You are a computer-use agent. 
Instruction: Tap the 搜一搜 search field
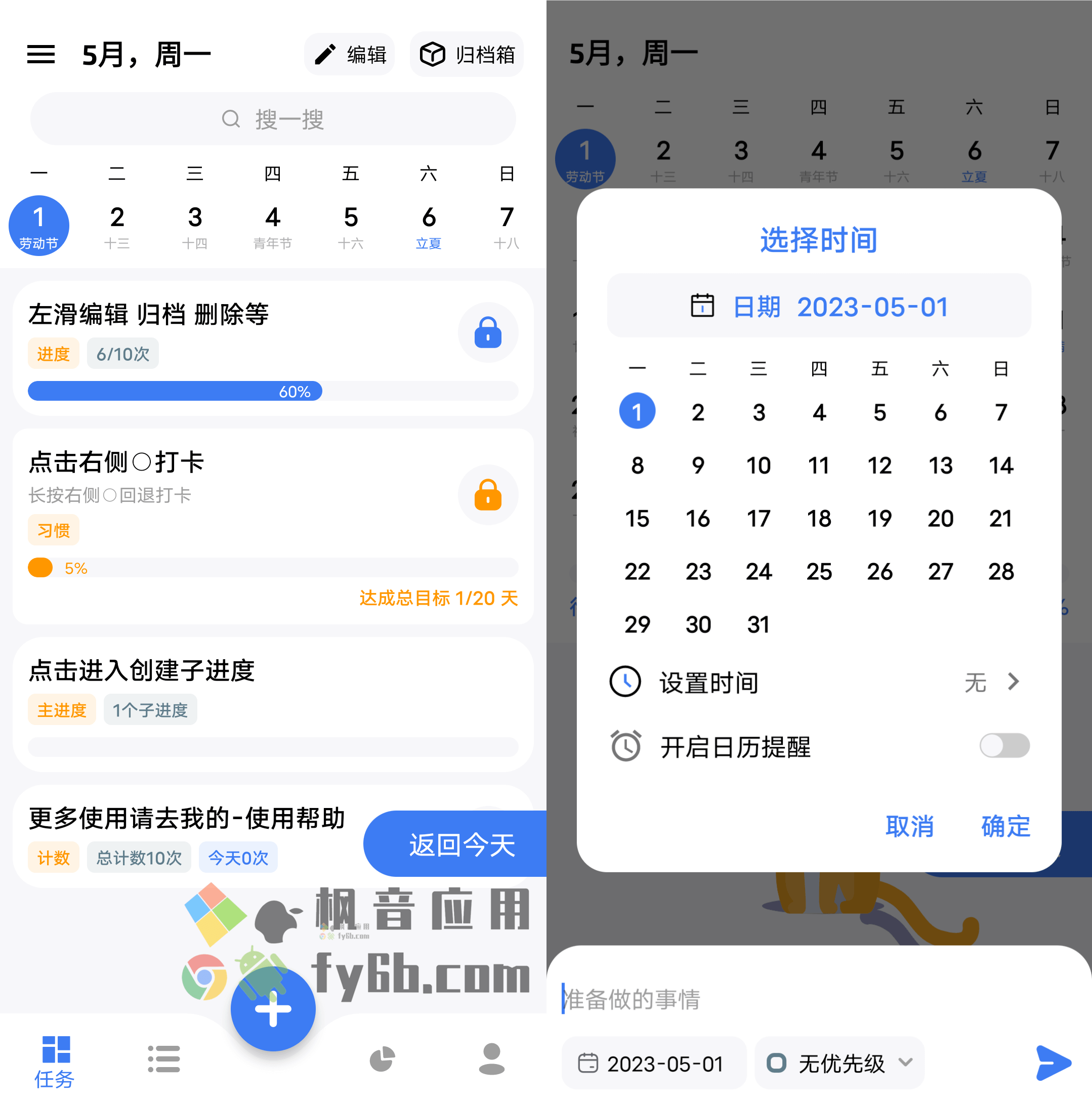pos(273,119)
